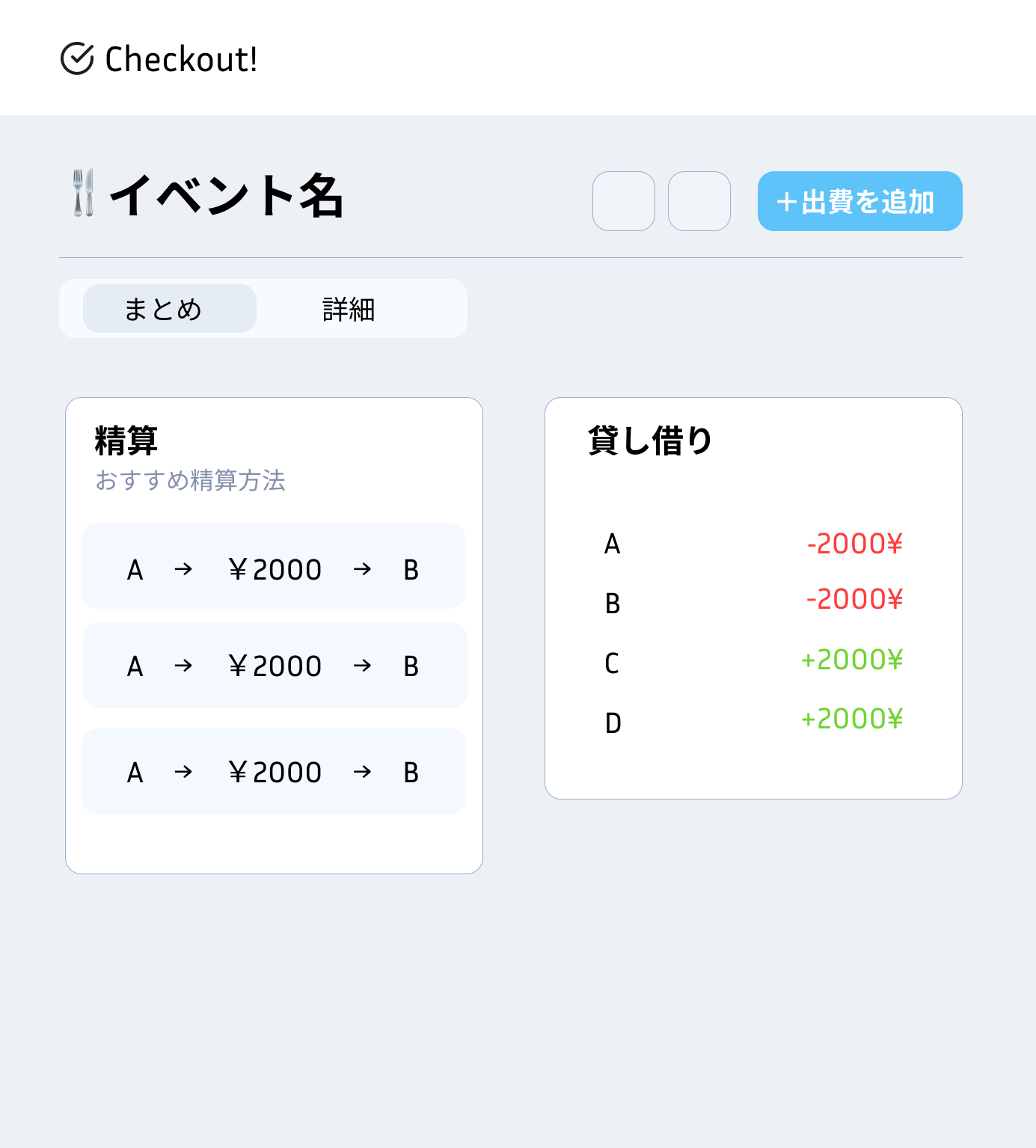
Task: Switch to the 詳細 tab
Action: [349, 309]
